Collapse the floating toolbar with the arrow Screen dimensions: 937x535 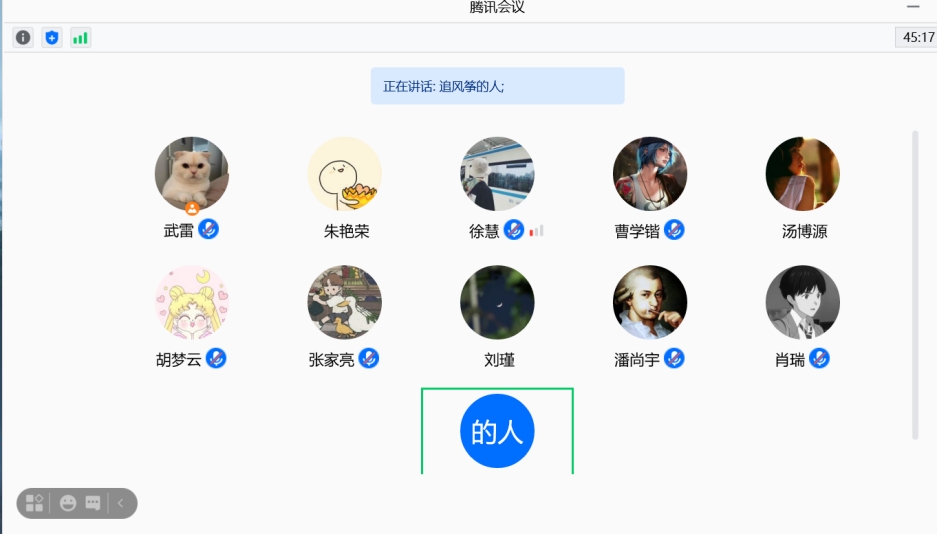121,503
